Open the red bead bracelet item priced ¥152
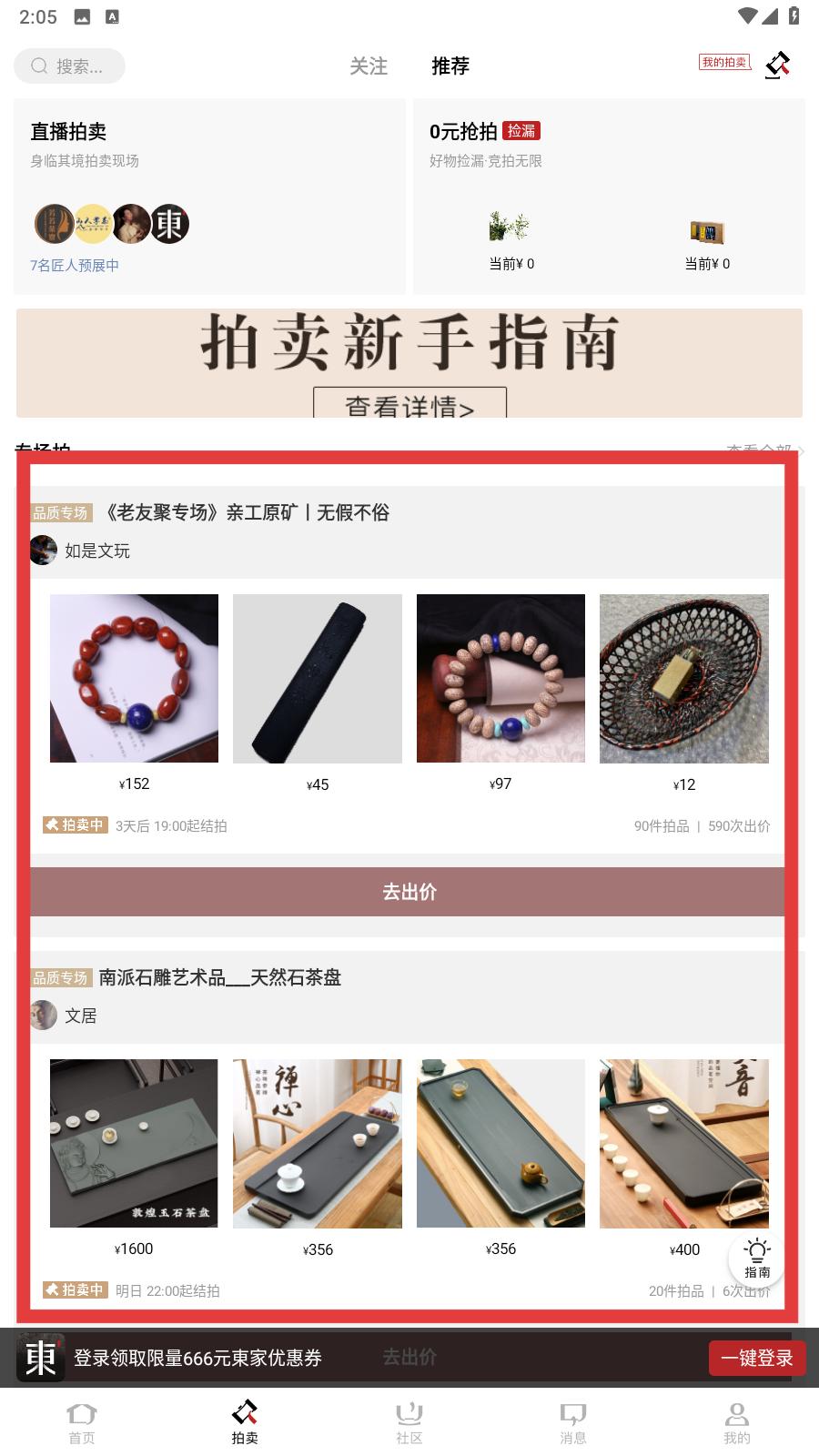The width and height of the screenshot is (819, 1456). (134, 679)
